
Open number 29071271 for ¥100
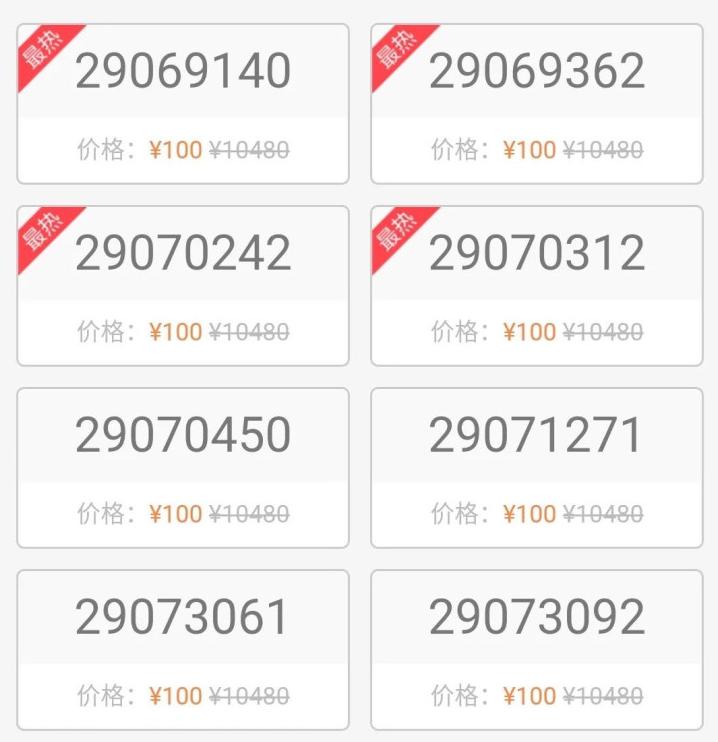point(537,467)
